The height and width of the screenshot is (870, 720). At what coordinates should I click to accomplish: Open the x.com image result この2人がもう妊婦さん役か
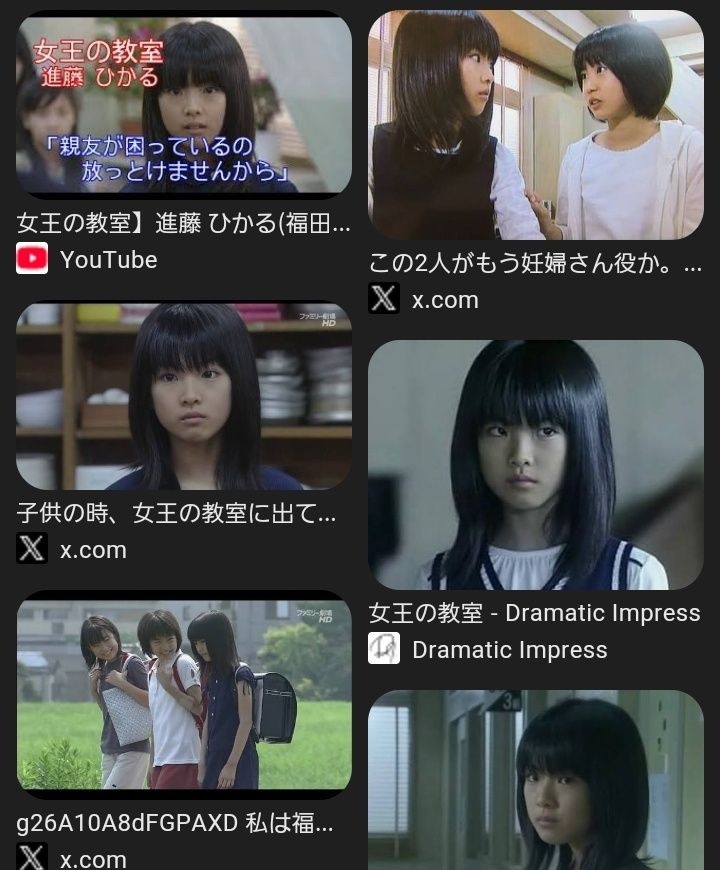click(536, 125)
